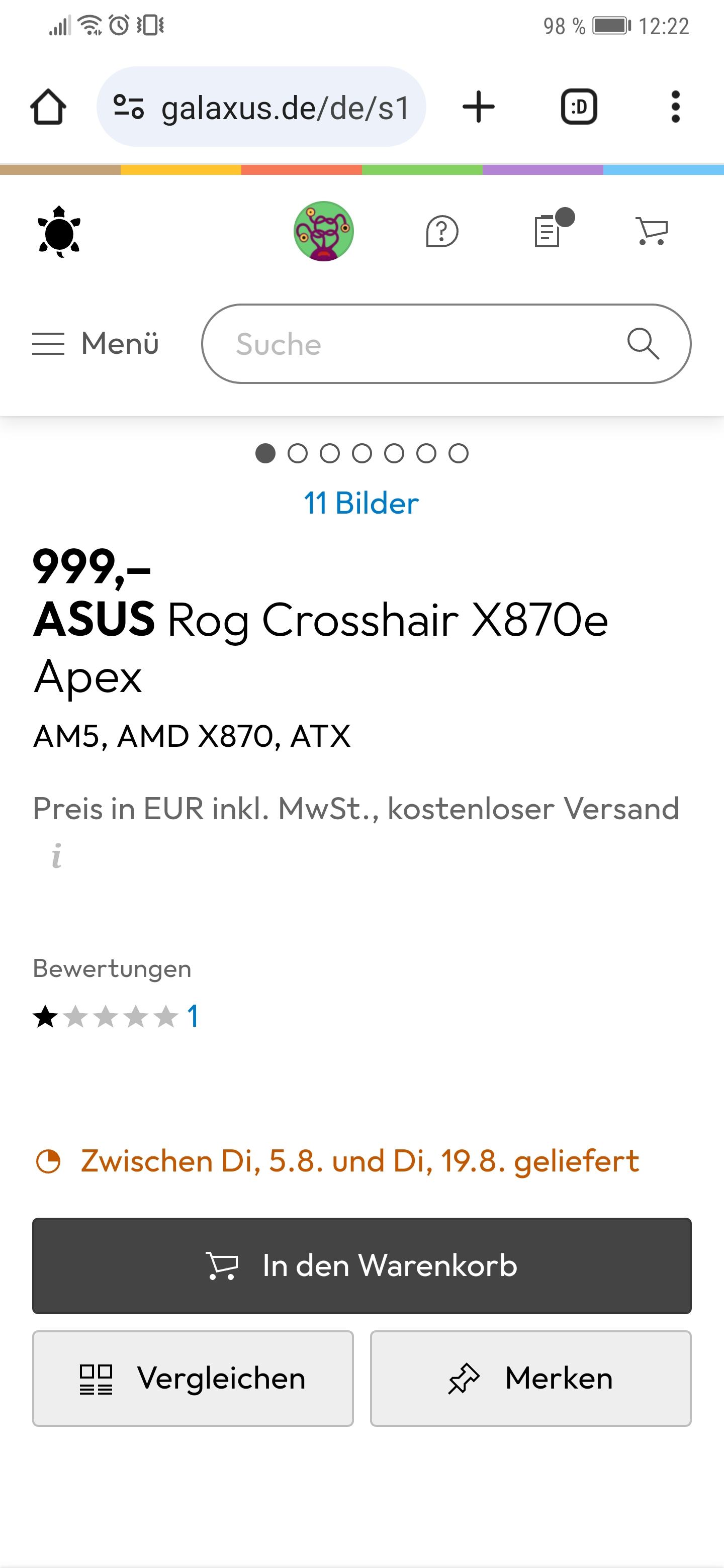
Task: Open the browser overflow menu
Action: click(675, 107)
